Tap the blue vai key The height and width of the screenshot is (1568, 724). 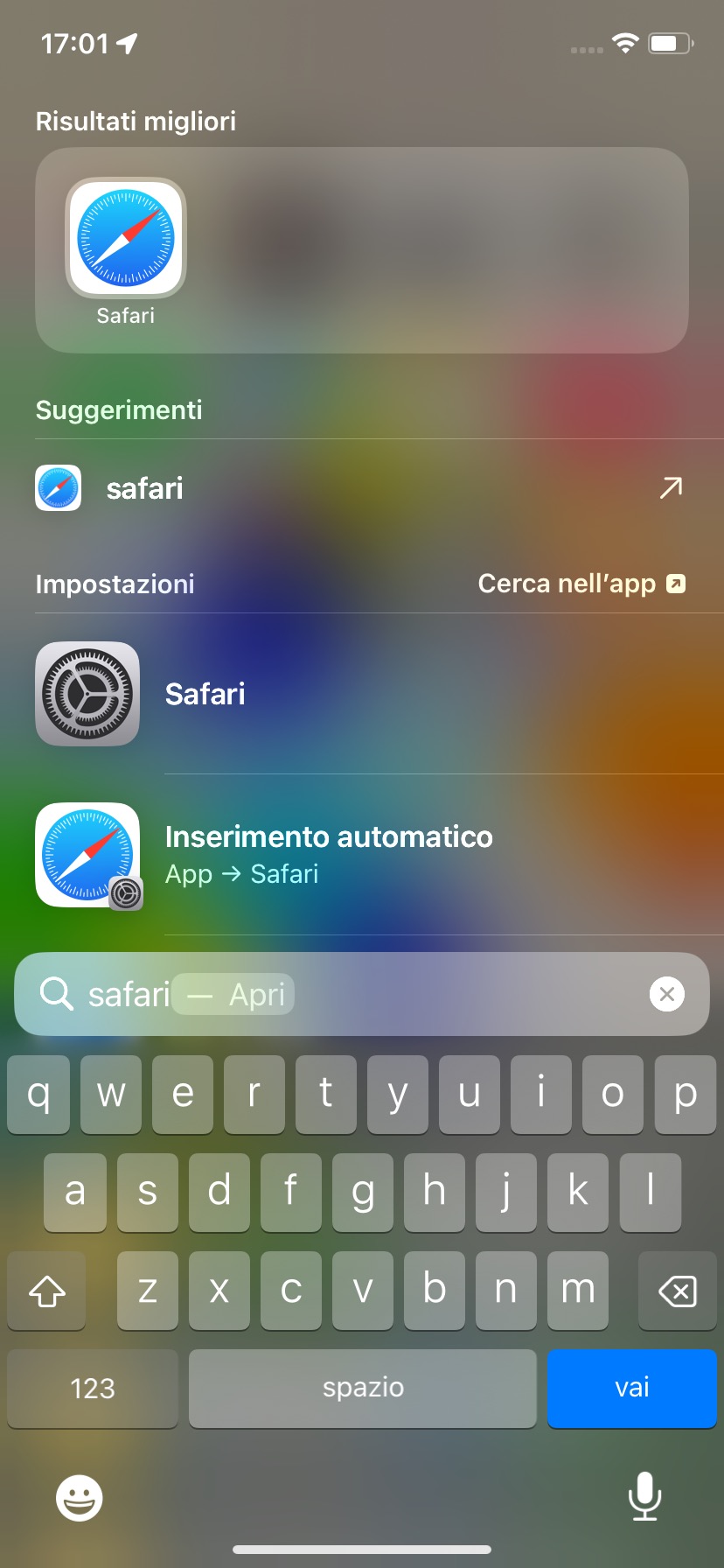click(x=631, y=1388)
